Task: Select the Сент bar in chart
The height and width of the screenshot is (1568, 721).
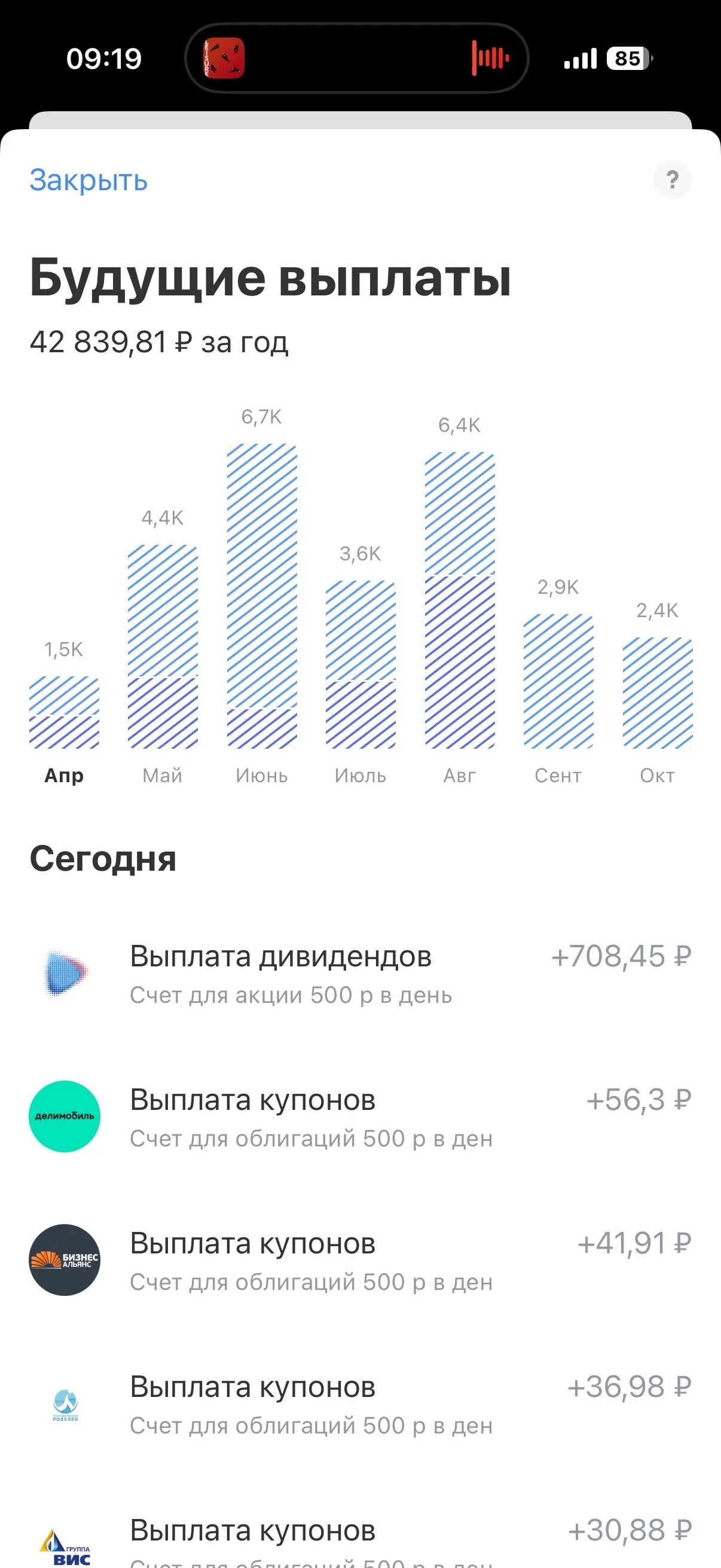Action: pos(558,681)
